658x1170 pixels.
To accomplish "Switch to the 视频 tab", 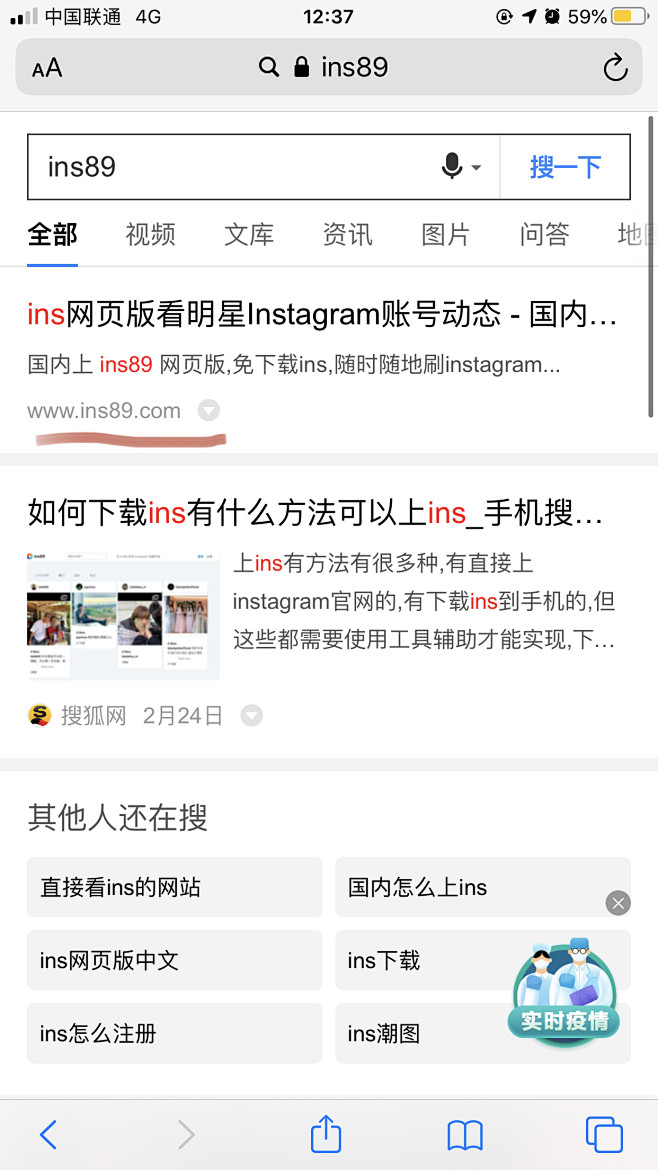I will coord(151,235).
